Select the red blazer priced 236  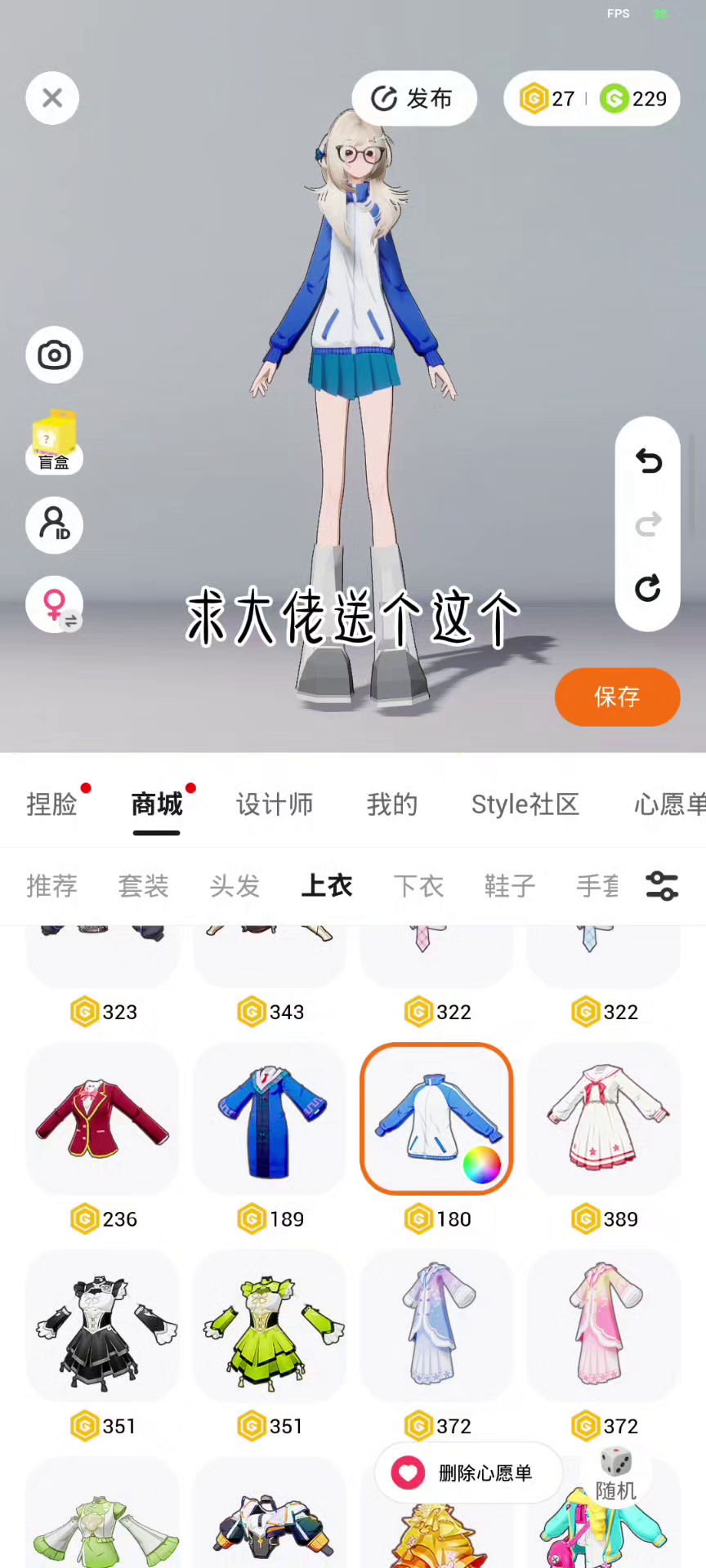point(103,1119)
